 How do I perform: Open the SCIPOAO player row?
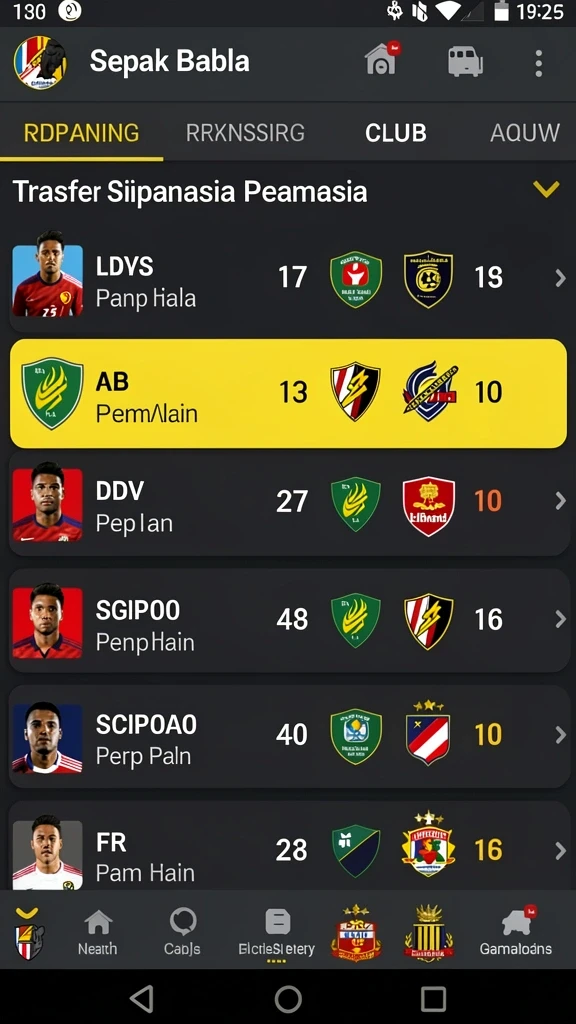click(289, 735)
